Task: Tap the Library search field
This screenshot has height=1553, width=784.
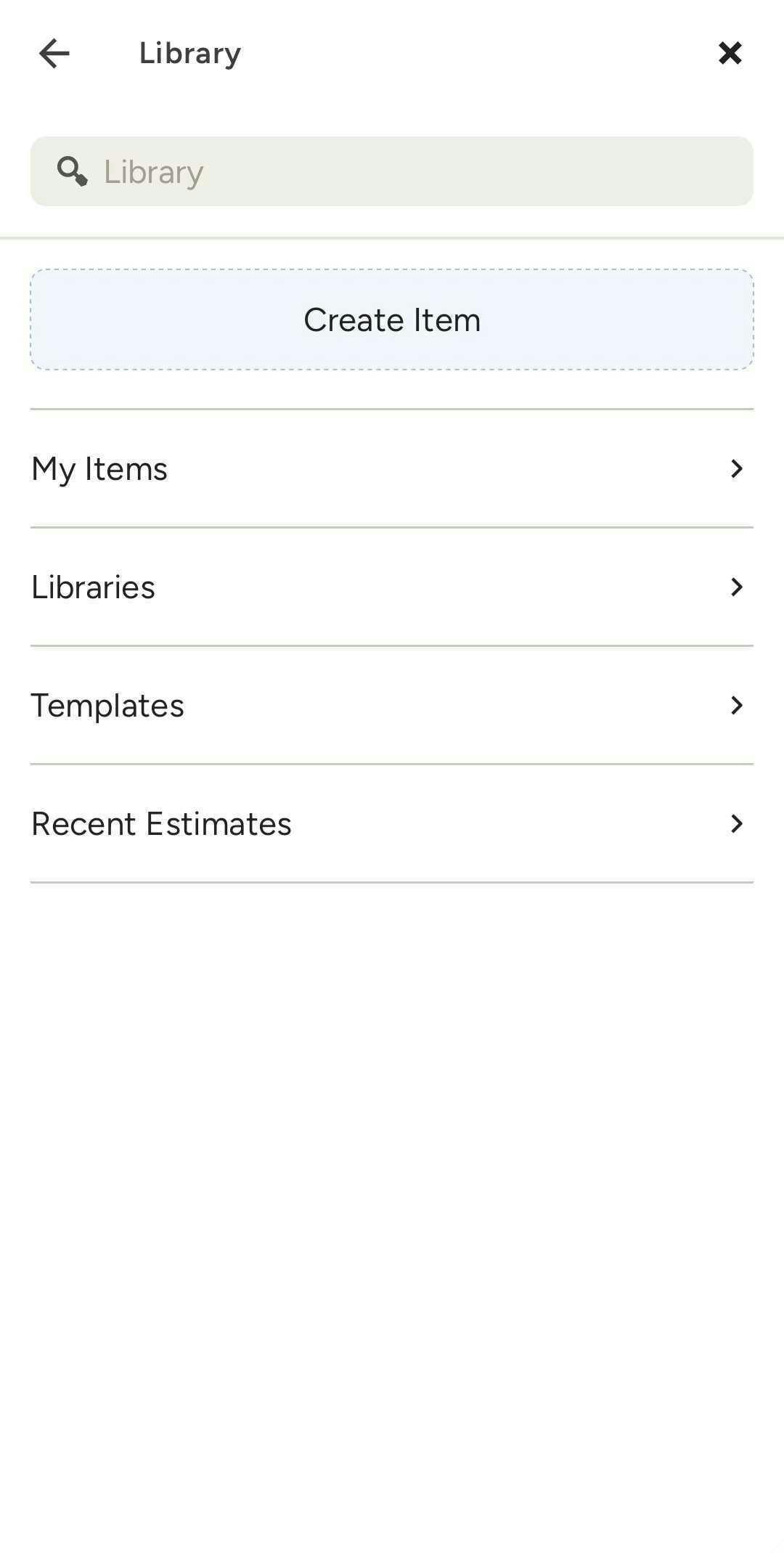Action: tap(392, 171)
